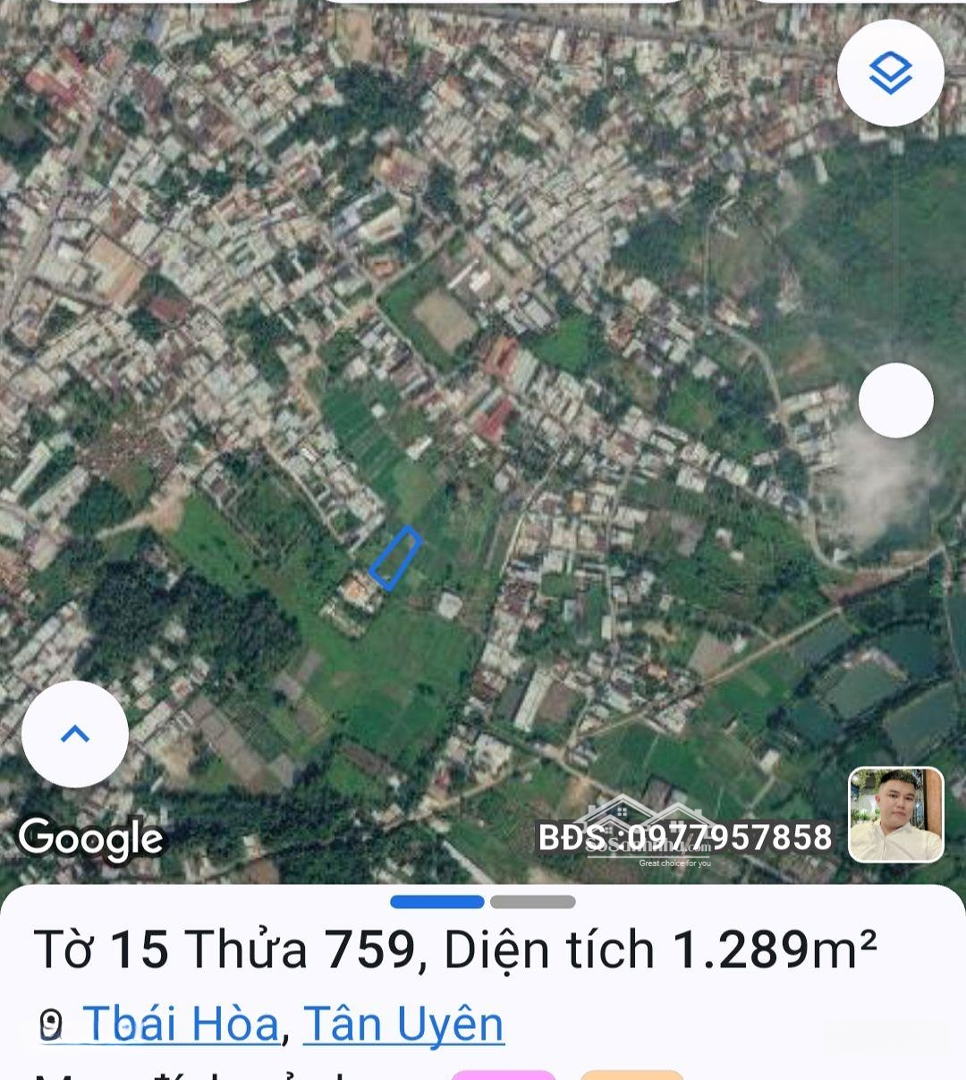Click the blank white circular map control

click(894, 399)
